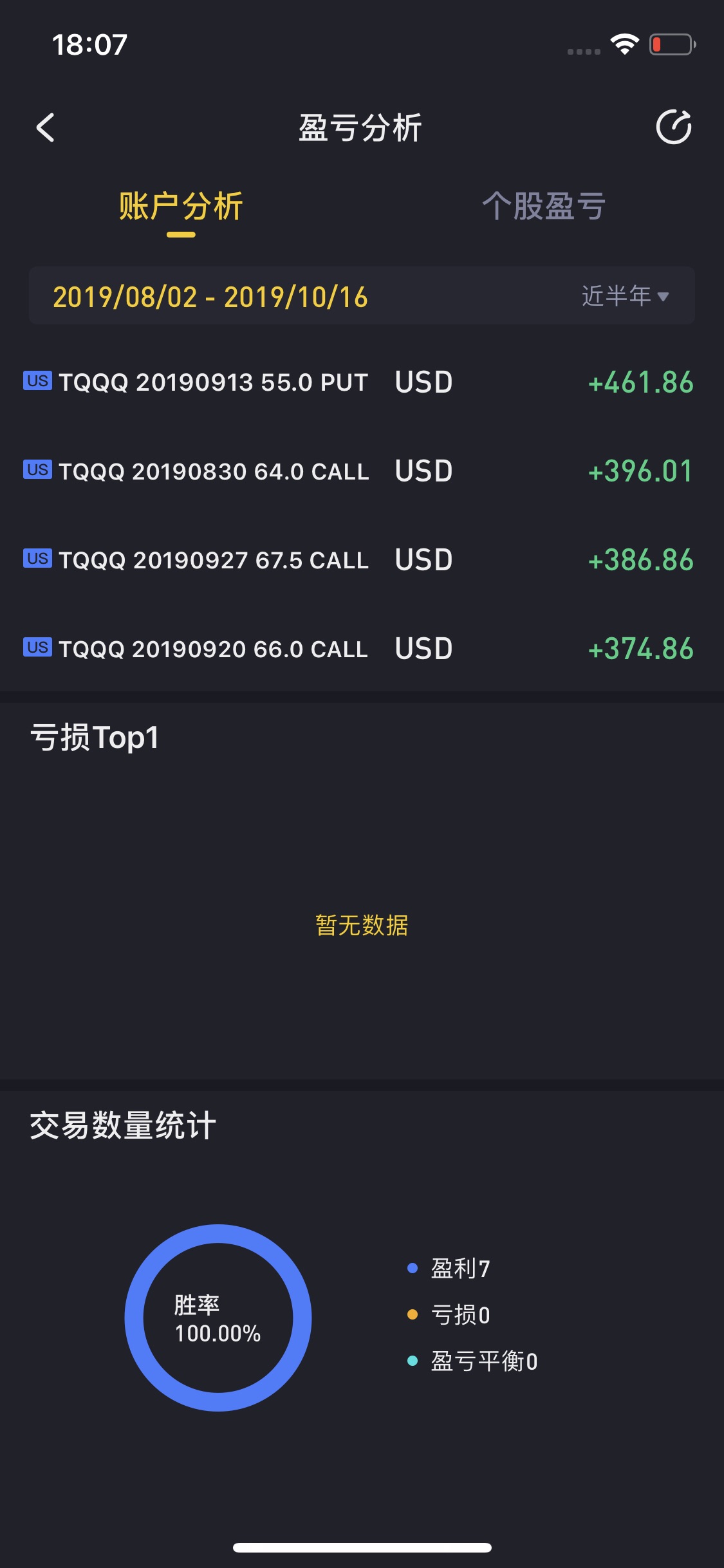Tap the share icon in the header

(x=674, y=127)
